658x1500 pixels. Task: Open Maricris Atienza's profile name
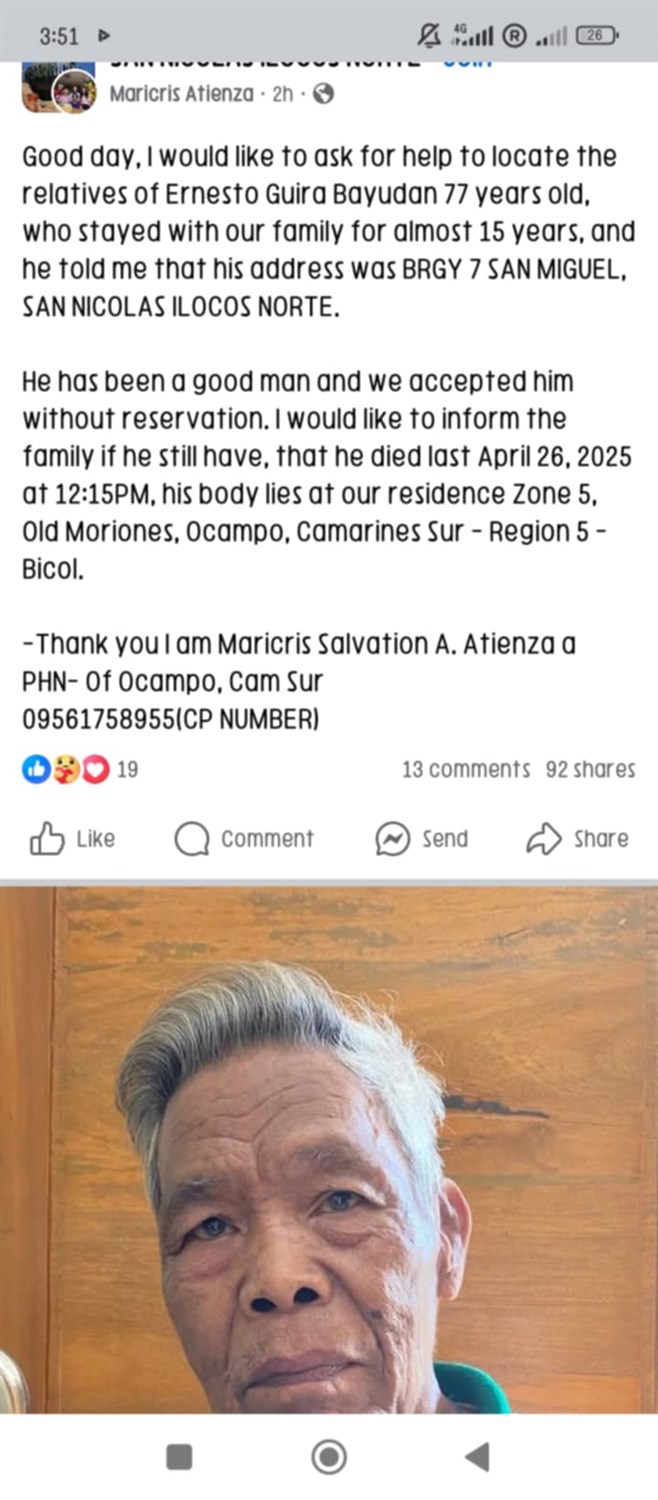(181, 94)
